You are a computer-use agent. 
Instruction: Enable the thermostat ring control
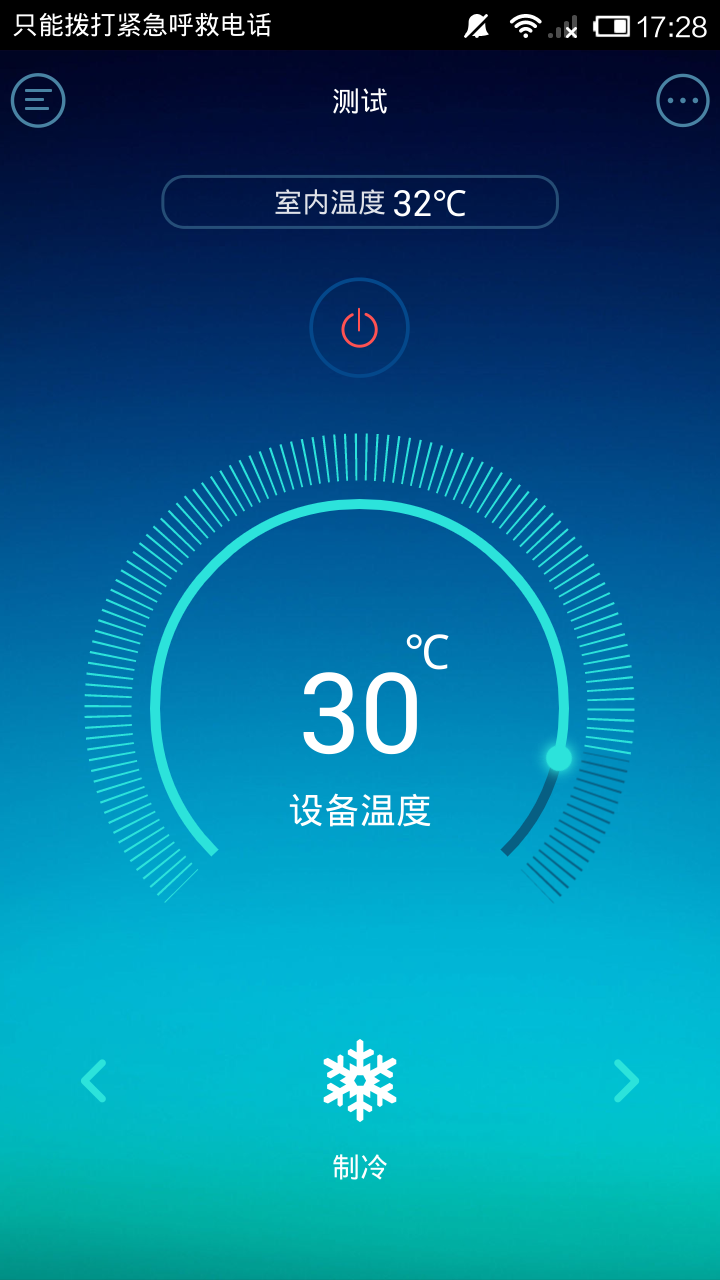coord(561,758)
